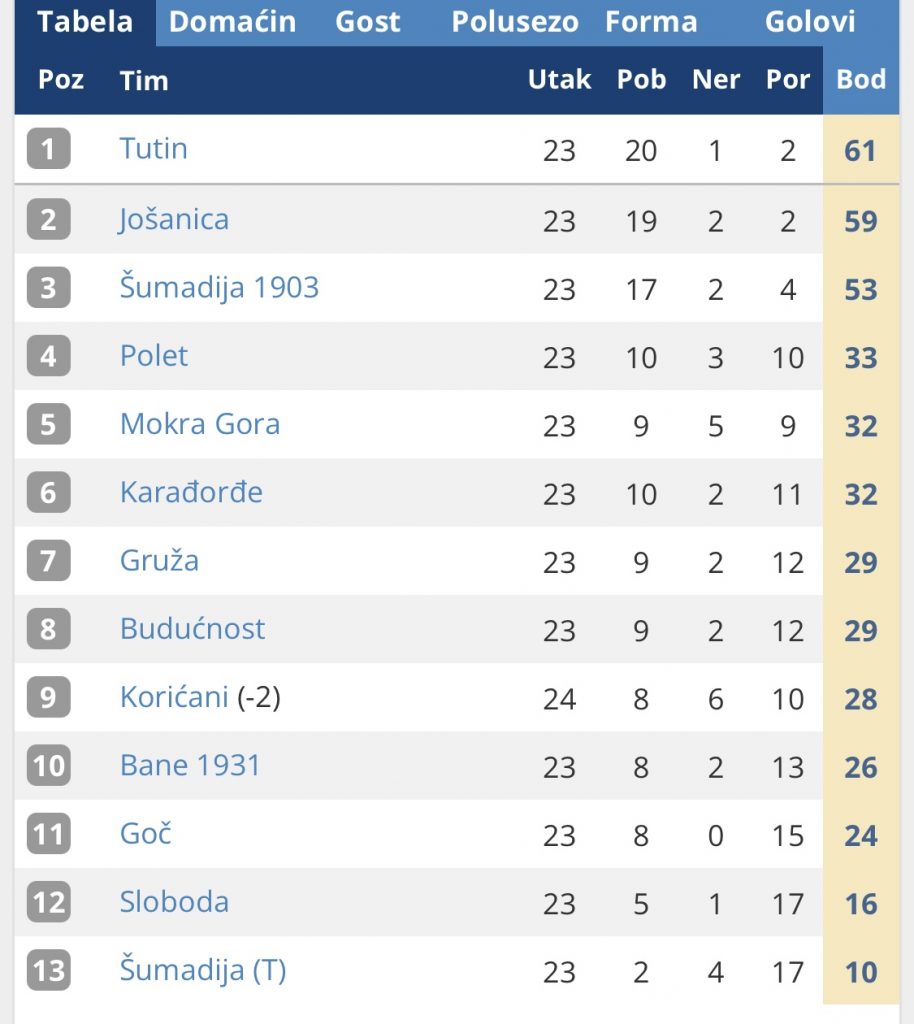The height and width of the screenshot is (1024, 914).
Task: Open the Tutin team page
Action: tap(153, 149)
